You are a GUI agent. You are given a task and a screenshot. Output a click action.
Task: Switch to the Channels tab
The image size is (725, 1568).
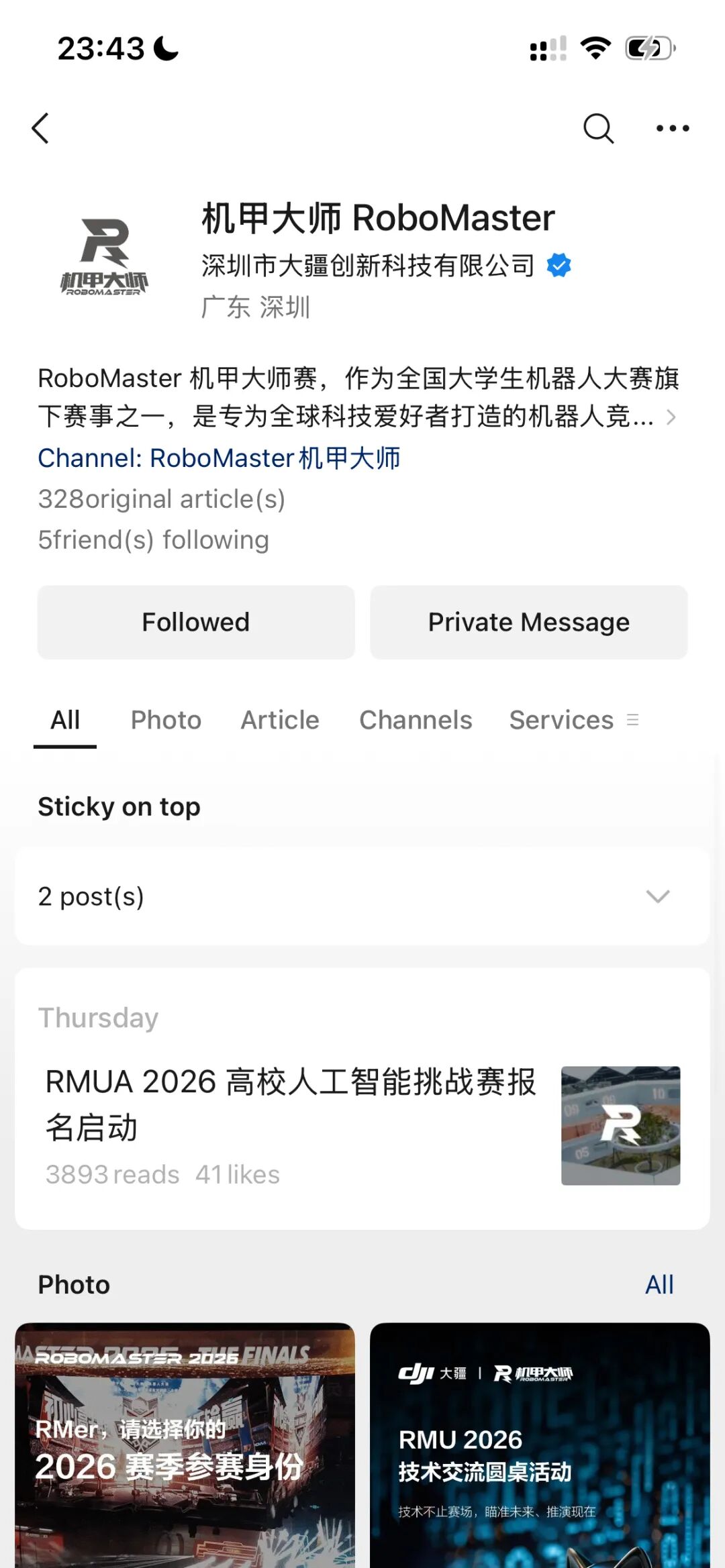[x=416, y=720]
